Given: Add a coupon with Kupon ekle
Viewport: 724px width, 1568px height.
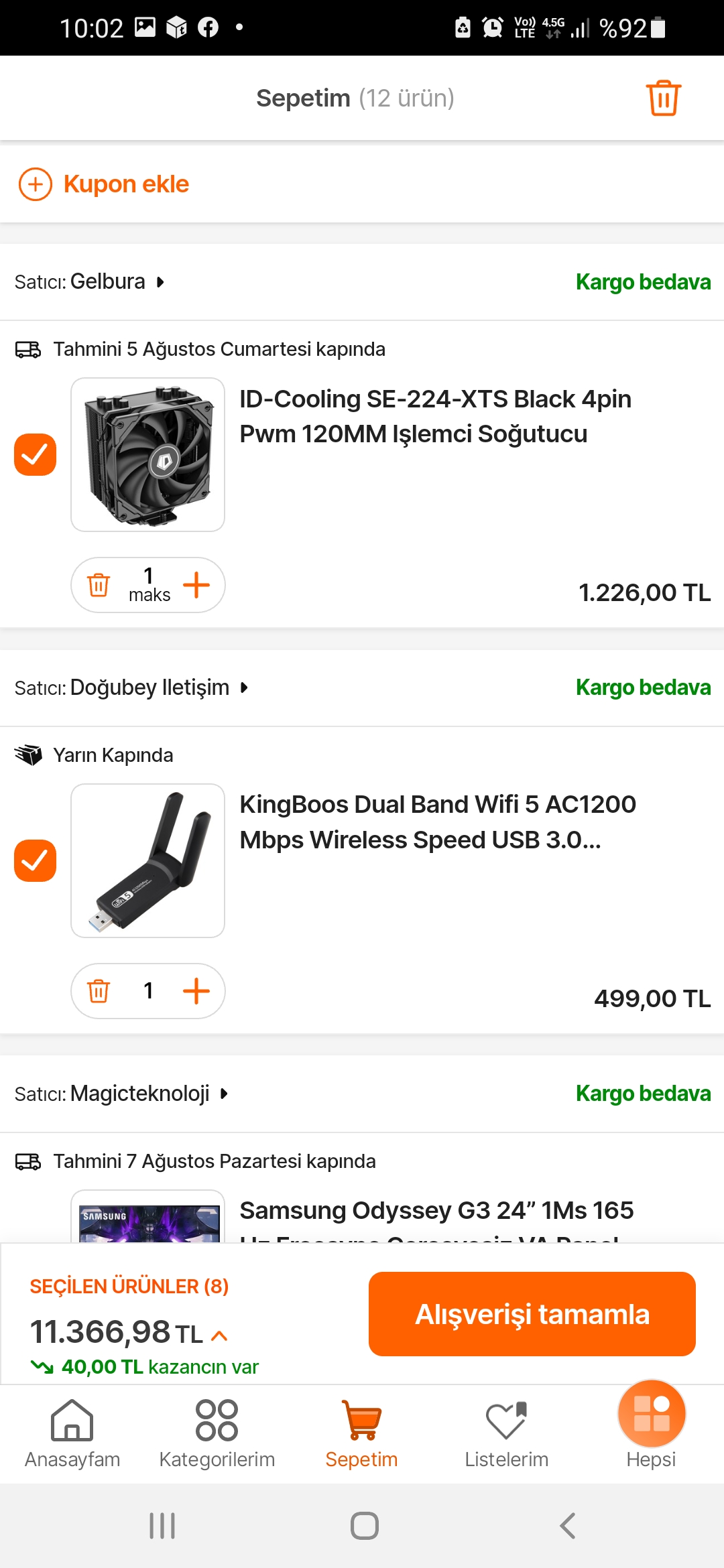Looking at the screenshot, I should (x=104, y=184).
